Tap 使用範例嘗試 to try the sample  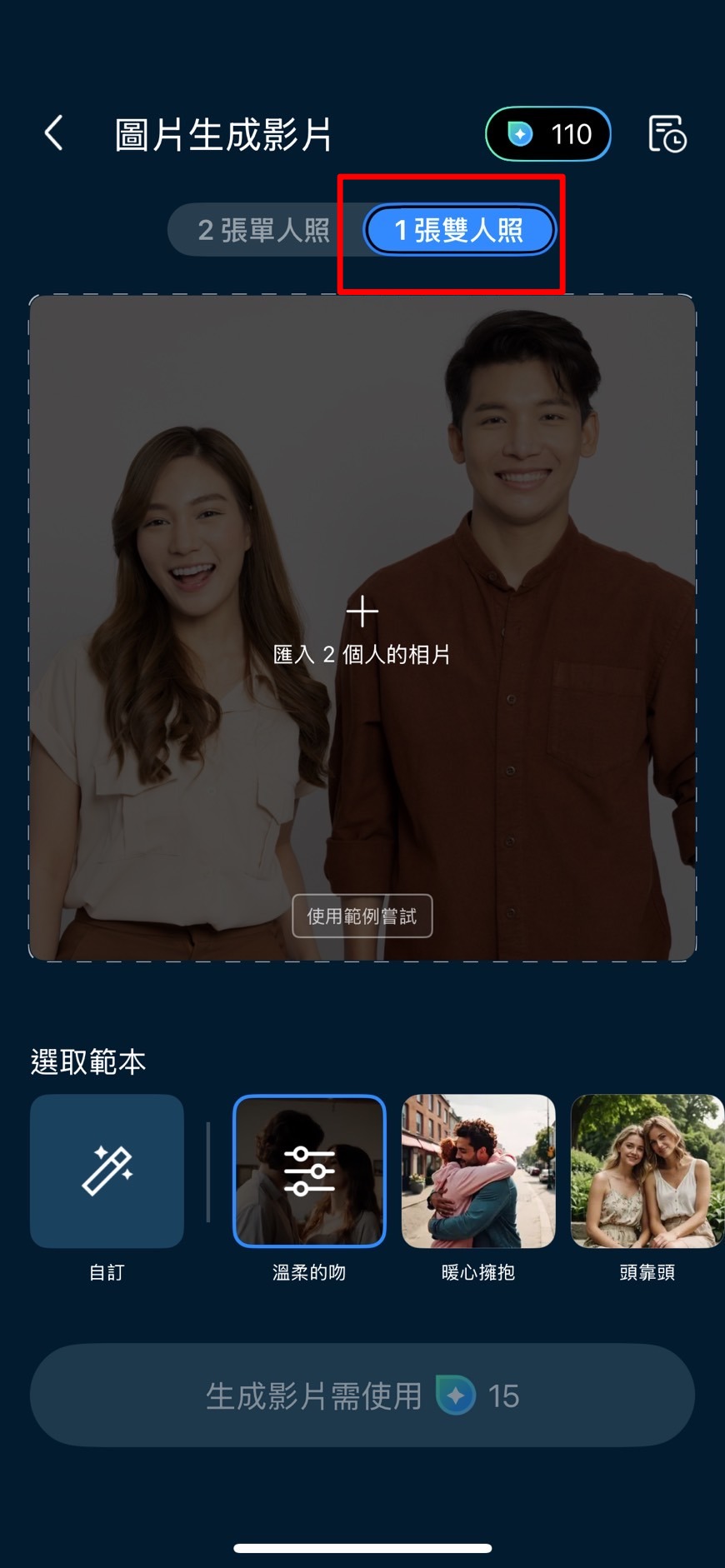pos(362,916)
